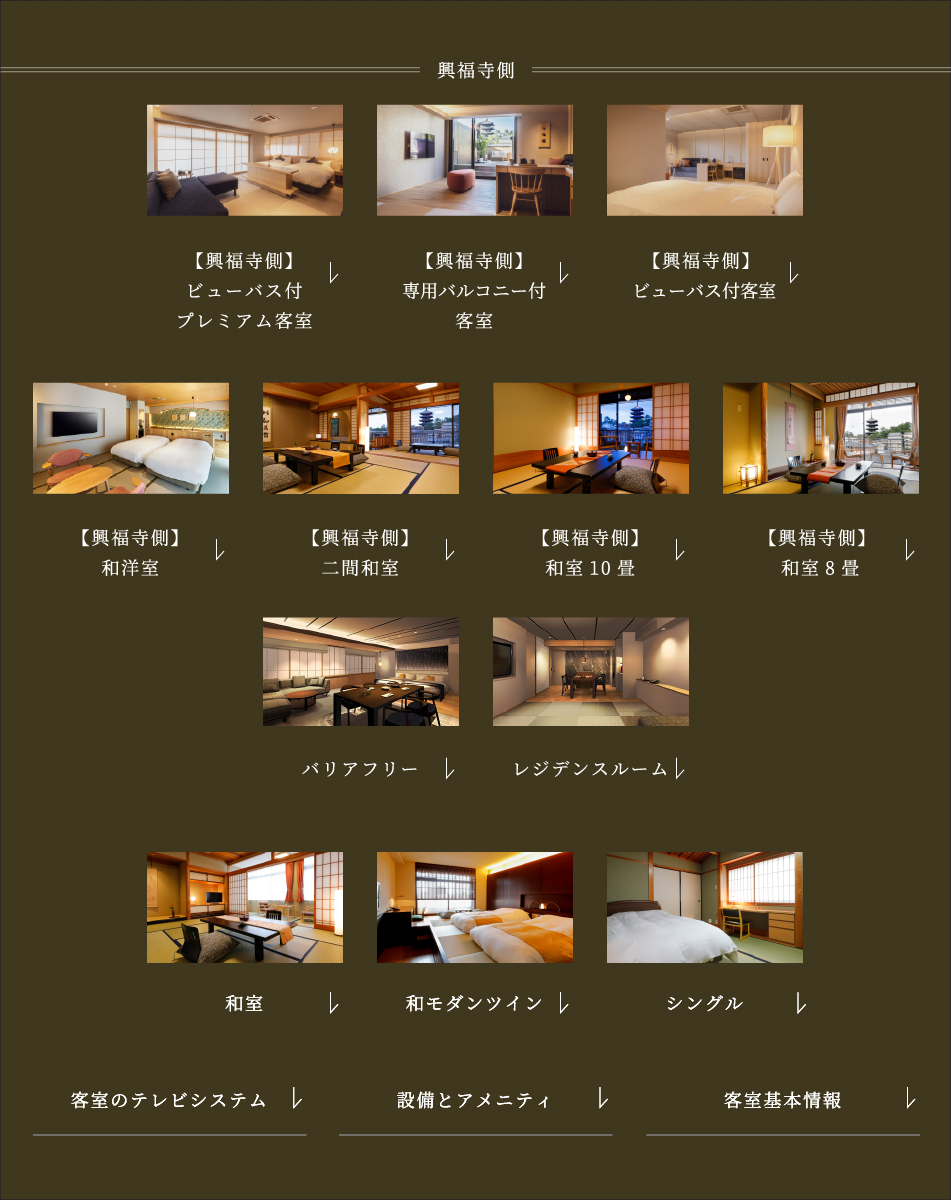
Task: Go to 設備とアメニティ section
Action: point(476,1100)
